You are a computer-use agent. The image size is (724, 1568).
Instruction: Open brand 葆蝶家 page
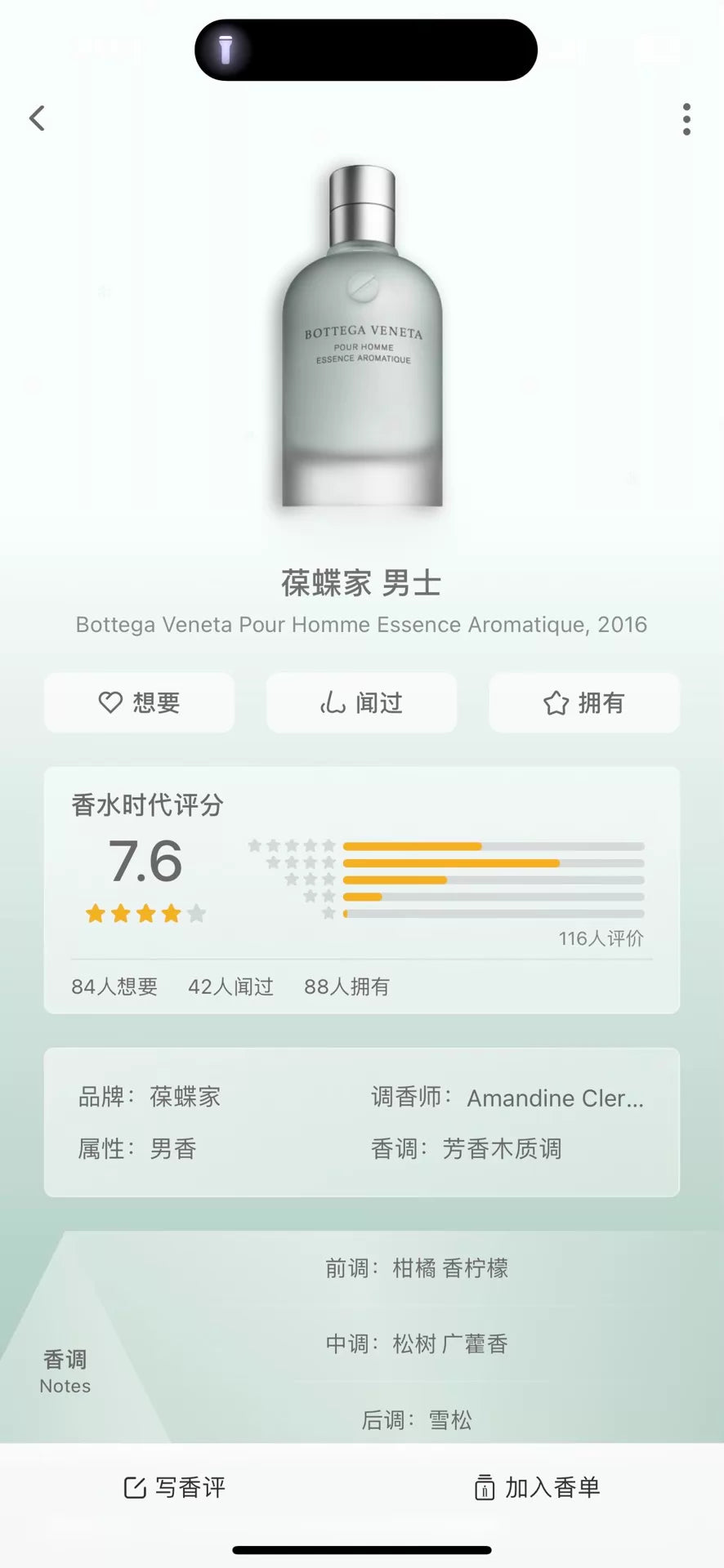coord(185,1097)
